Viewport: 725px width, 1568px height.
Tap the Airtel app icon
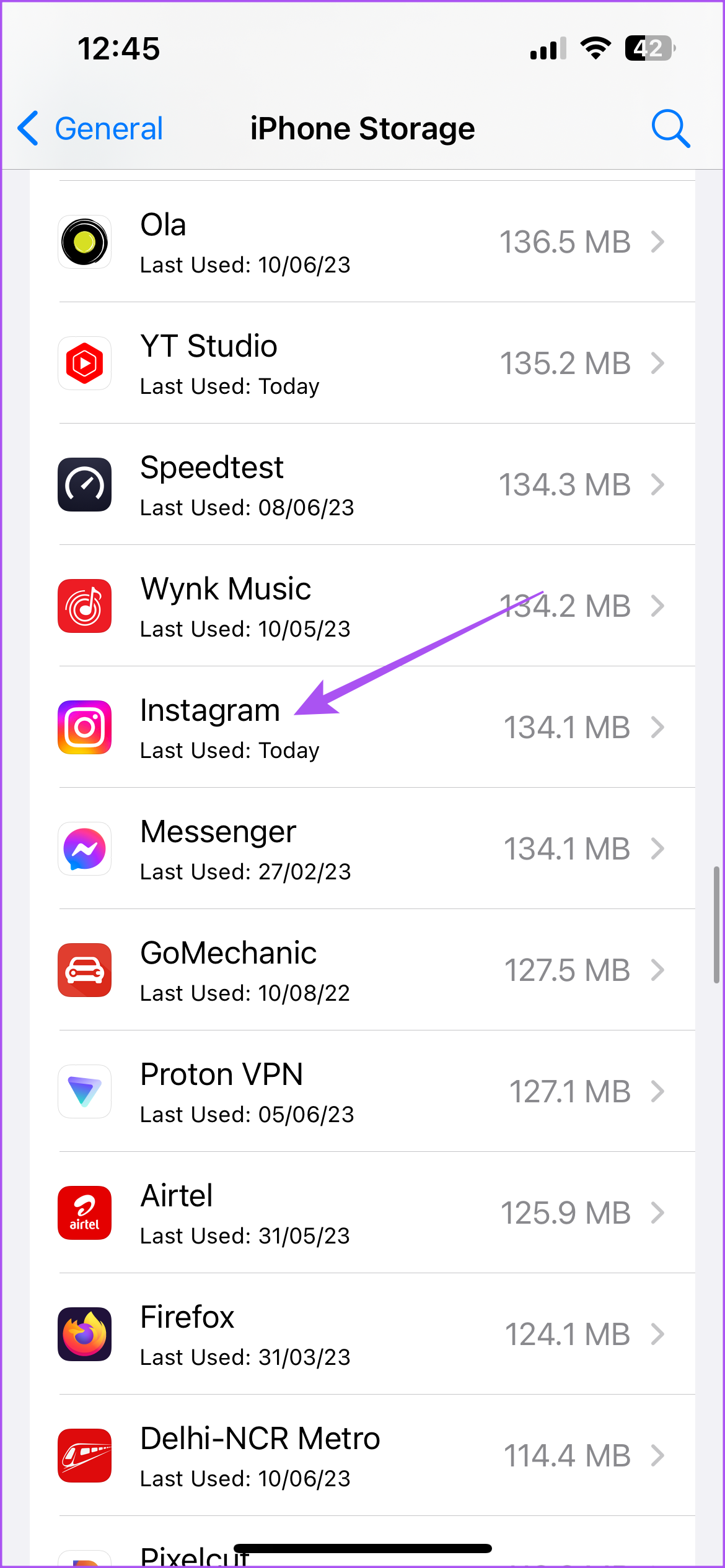point(84,1213)
